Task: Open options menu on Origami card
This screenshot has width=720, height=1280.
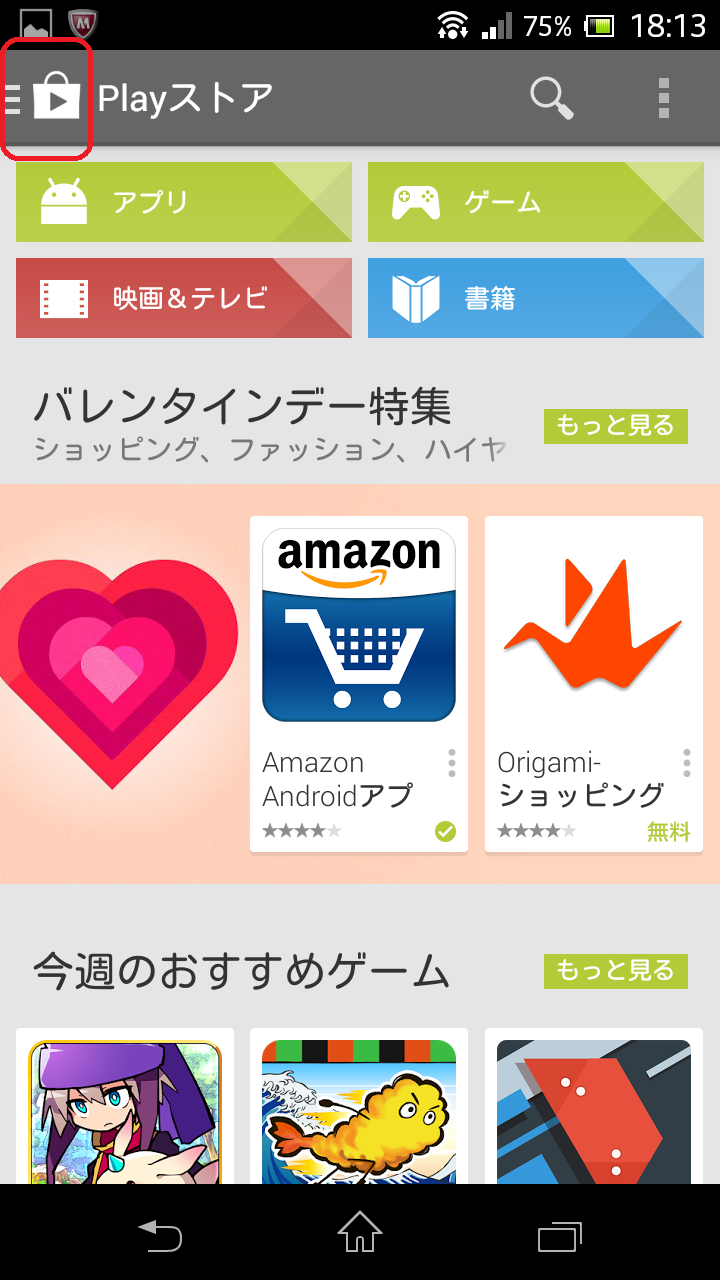Action: 687,763
